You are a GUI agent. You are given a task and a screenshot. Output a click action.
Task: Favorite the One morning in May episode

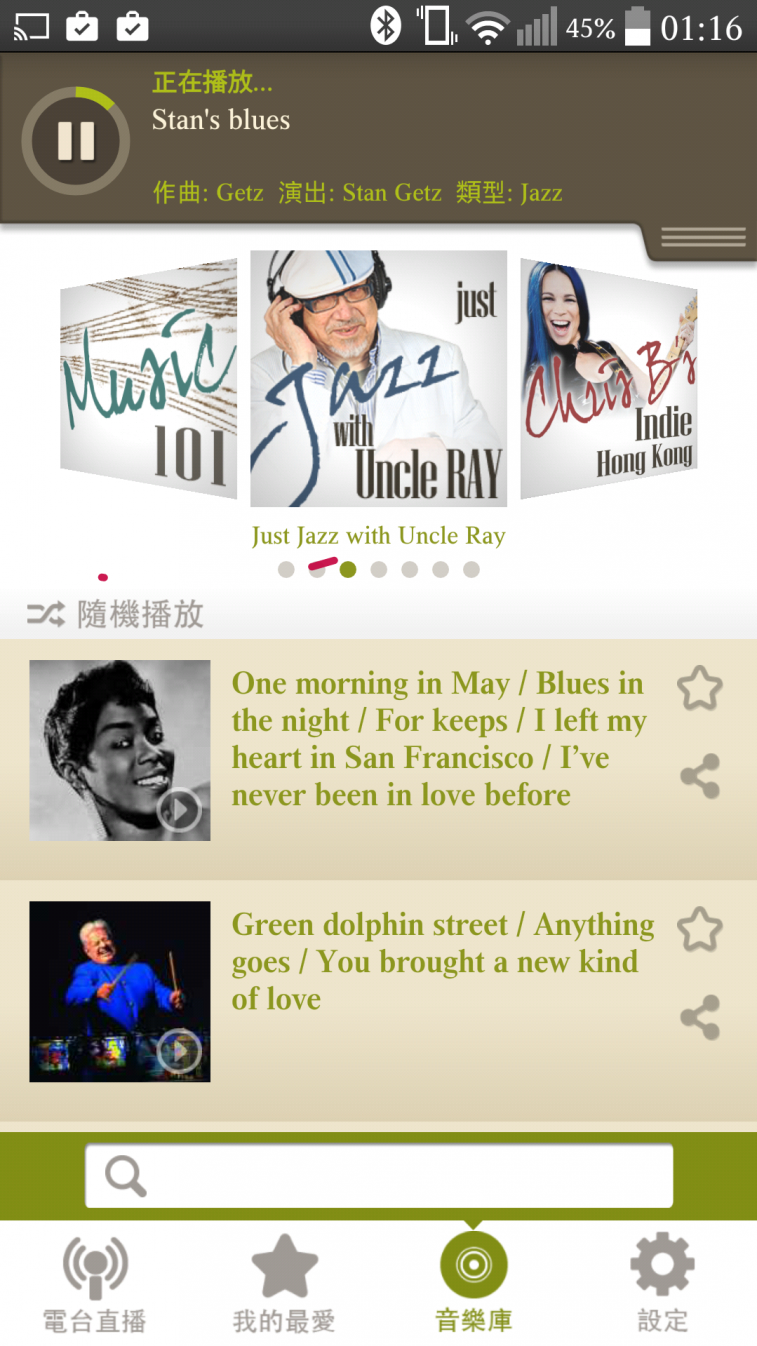[x=699, y=688]
